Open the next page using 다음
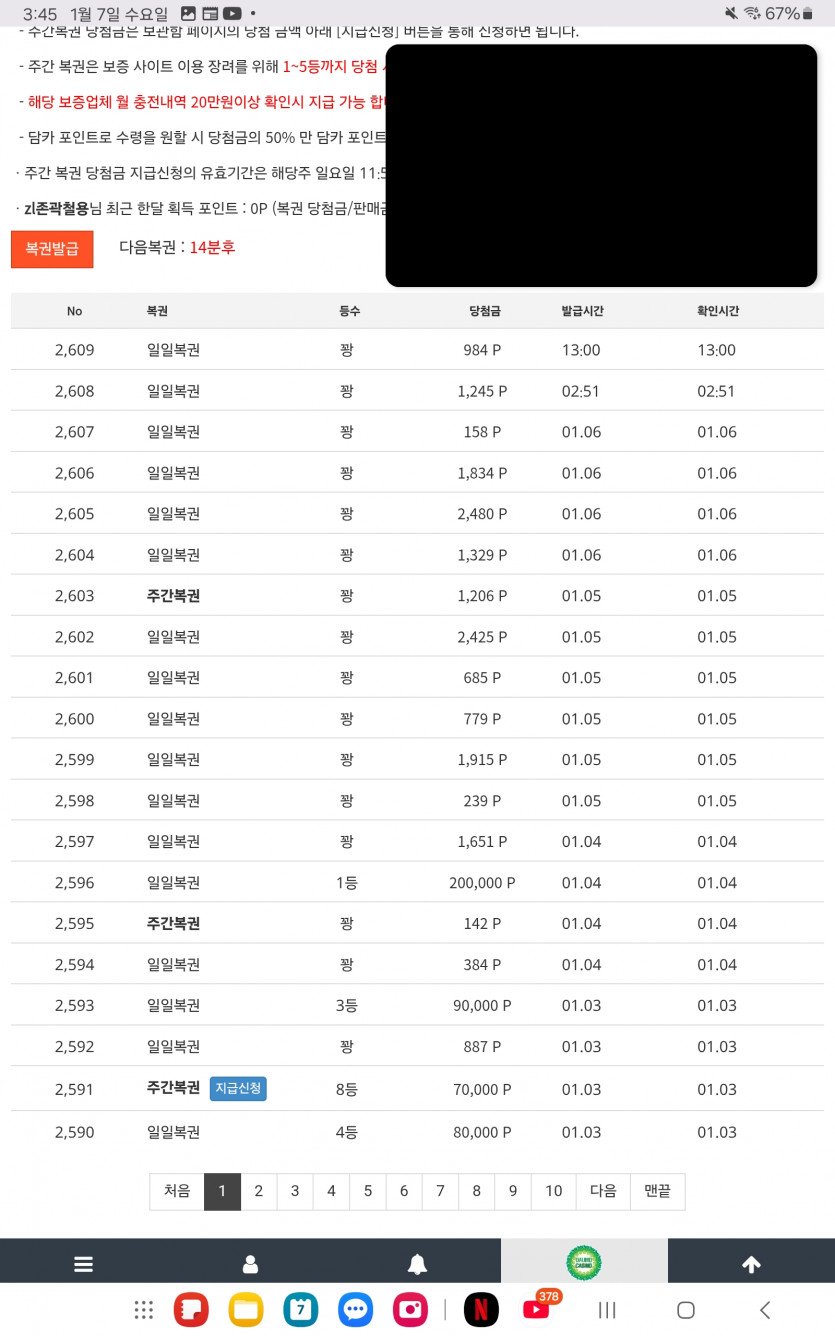 point(603,1191)
